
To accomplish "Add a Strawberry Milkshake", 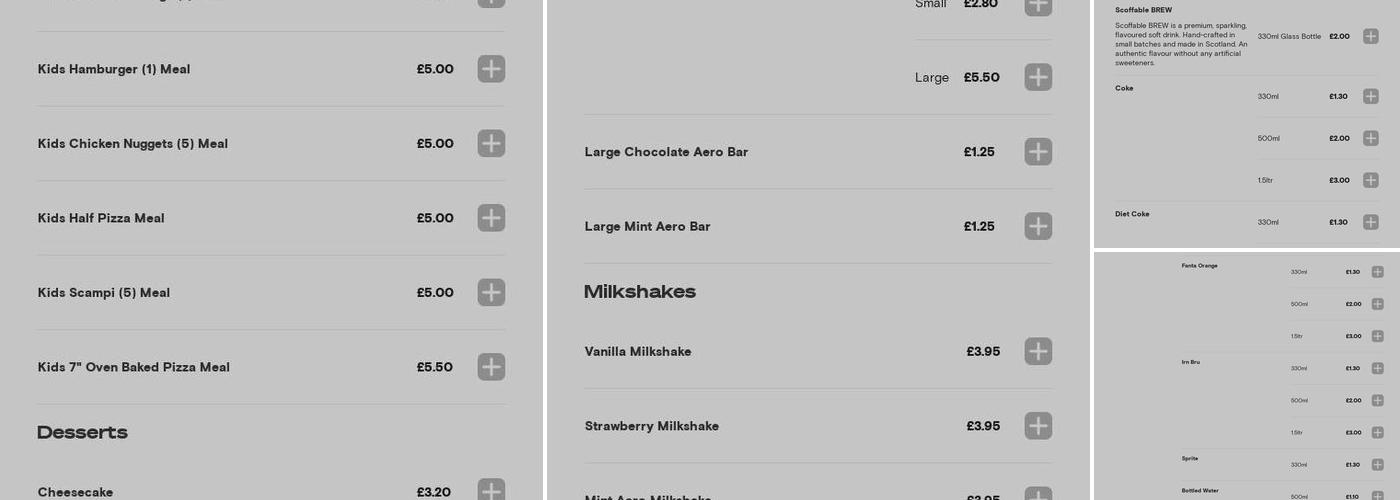I will (x=1038, y=426).
